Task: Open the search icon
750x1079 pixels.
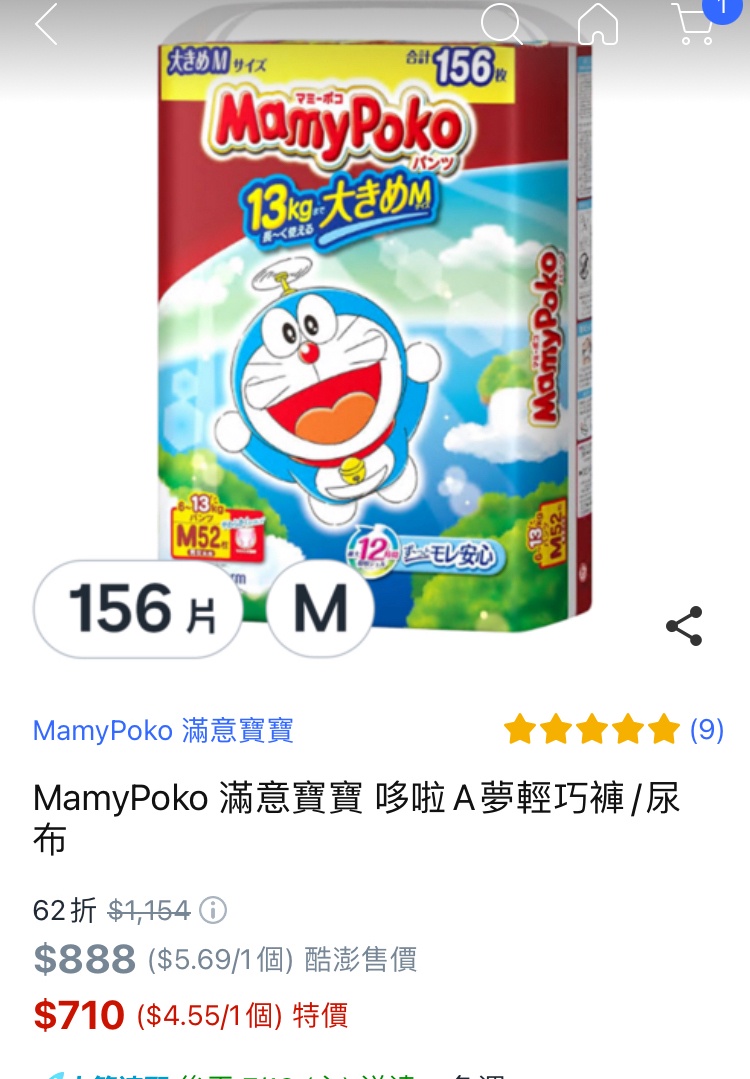Action: point(502,24)
